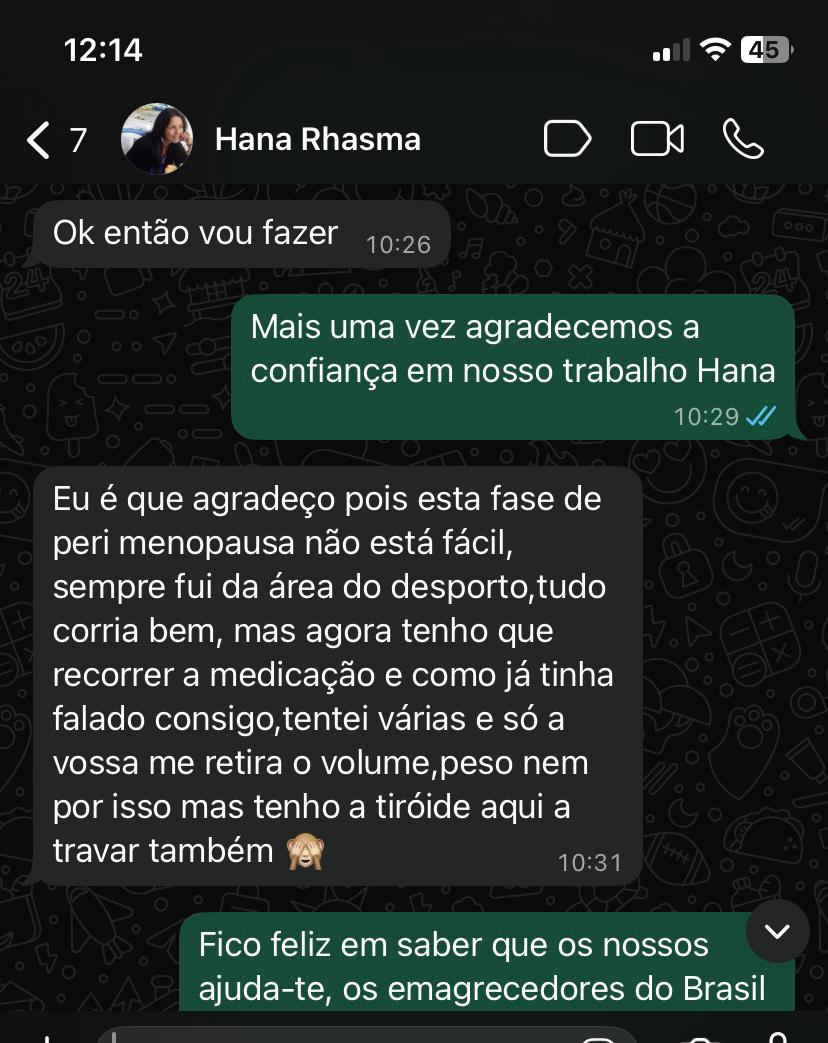Start a voice call with Hana Rhasma
The width and height of the screenshot is (828, 1043).
743,139
